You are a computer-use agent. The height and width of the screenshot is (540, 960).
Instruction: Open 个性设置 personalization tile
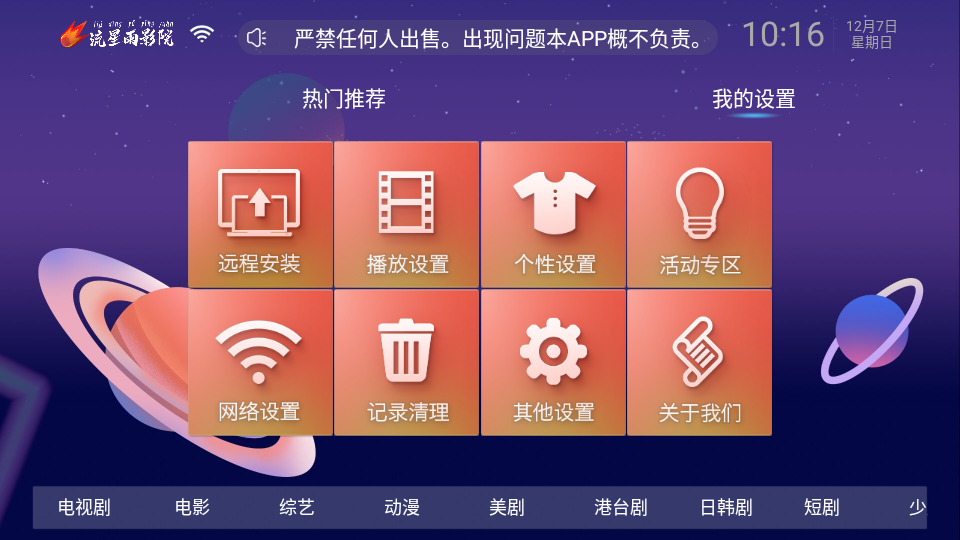554,215
